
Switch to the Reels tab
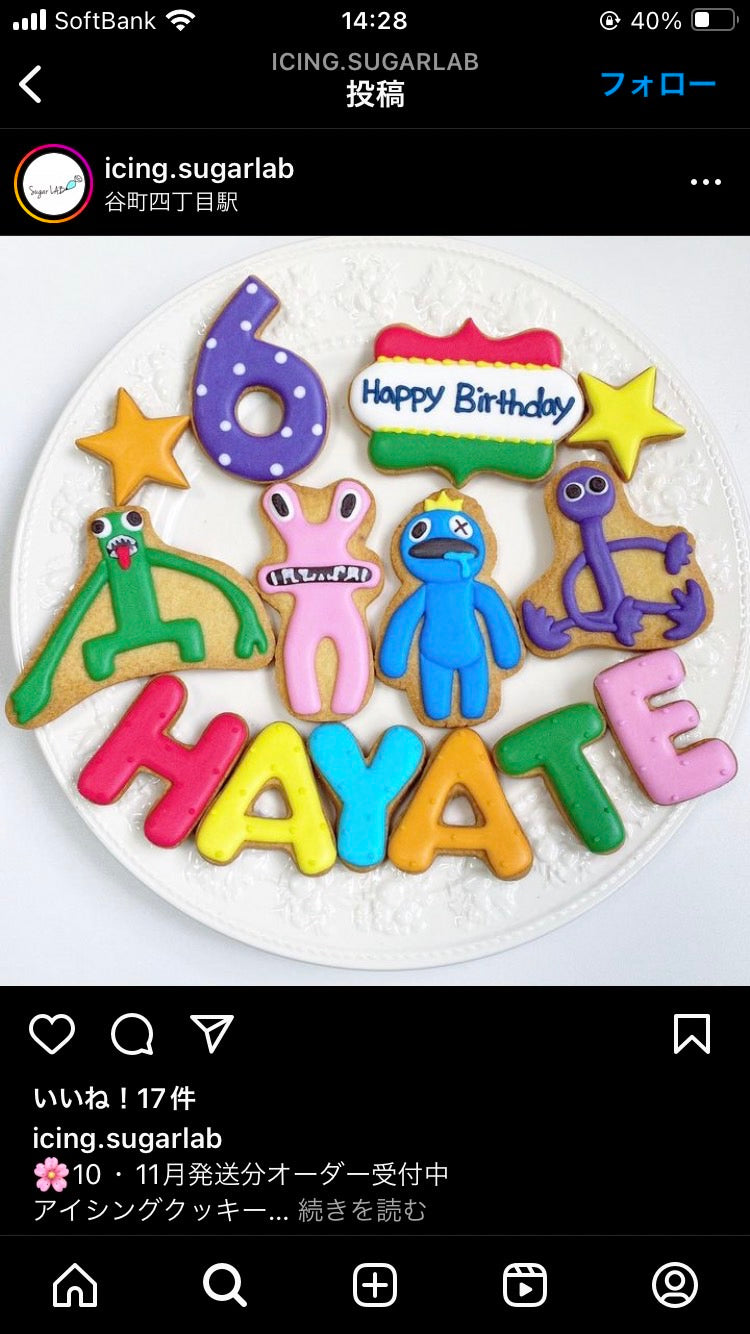[x=525, y=1285]
